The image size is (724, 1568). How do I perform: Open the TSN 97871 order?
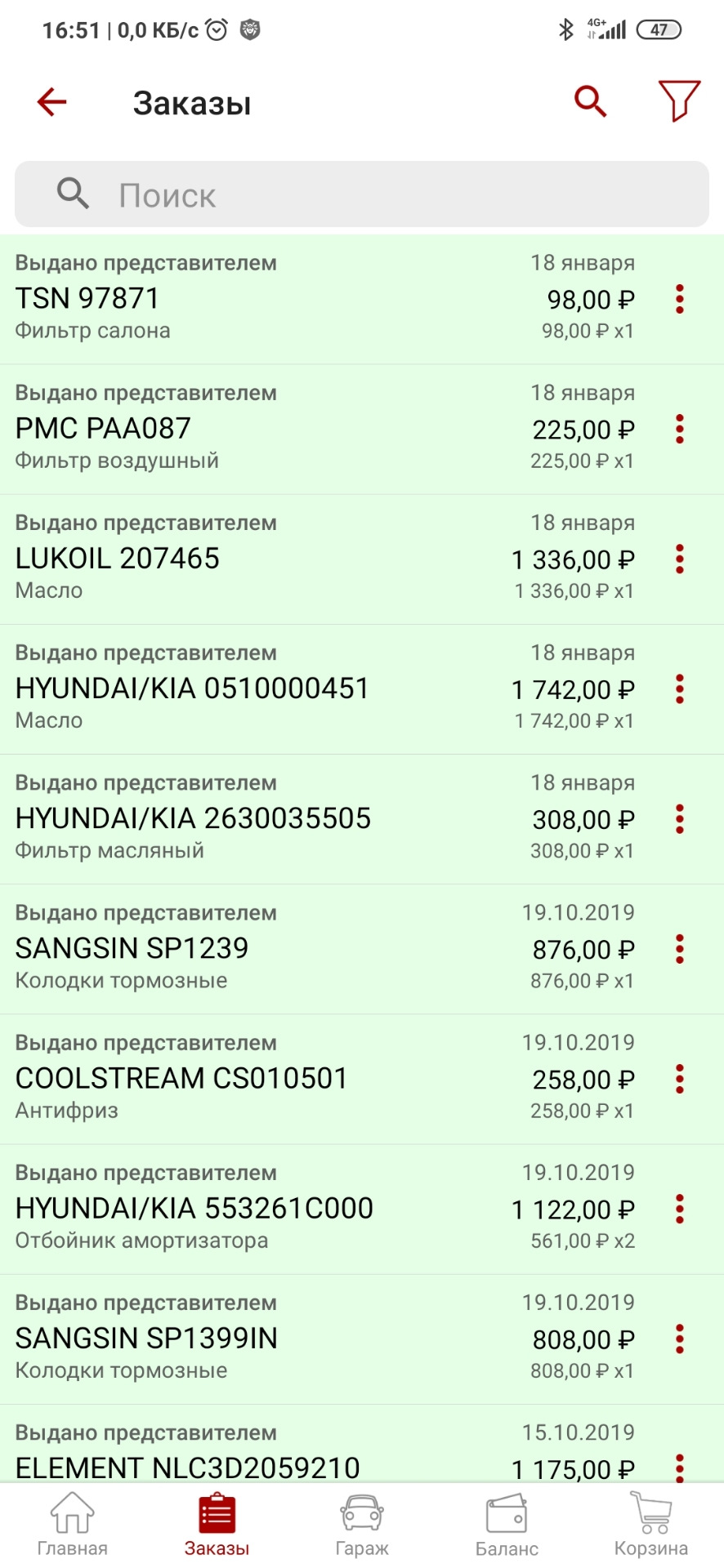click(x=245, y=299)
